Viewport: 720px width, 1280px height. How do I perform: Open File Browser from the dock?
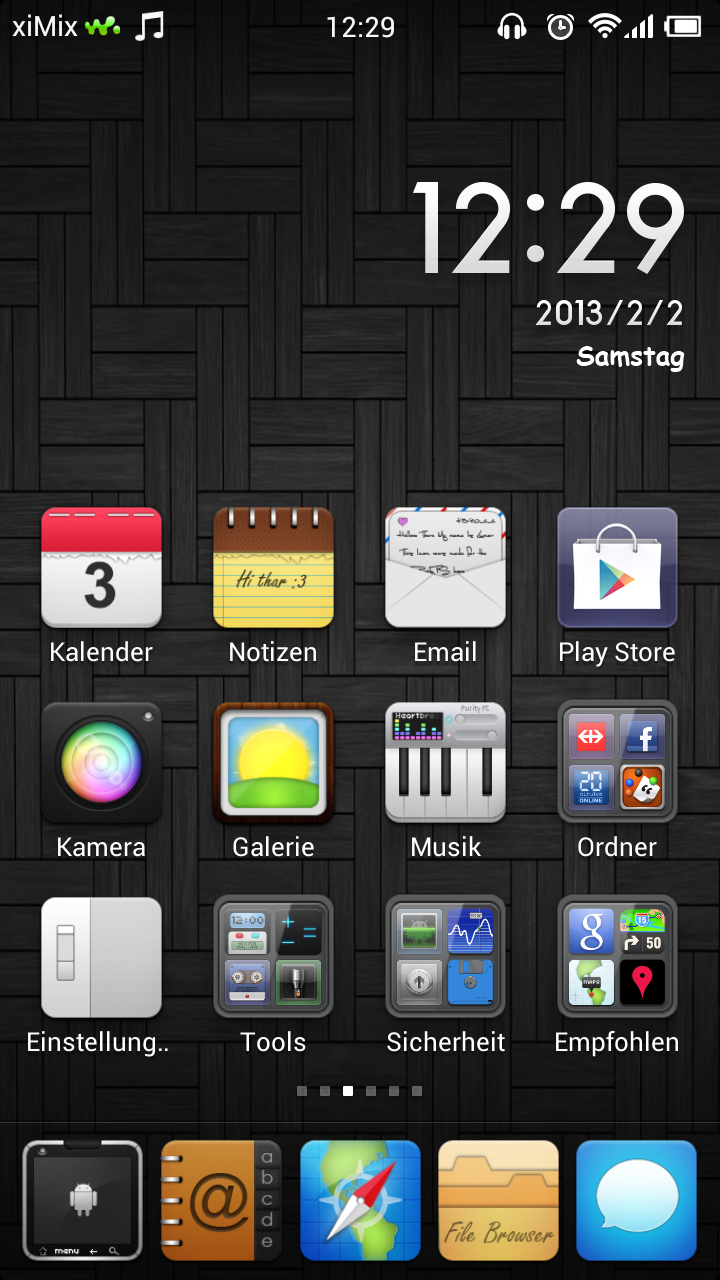click(498, 1200)
